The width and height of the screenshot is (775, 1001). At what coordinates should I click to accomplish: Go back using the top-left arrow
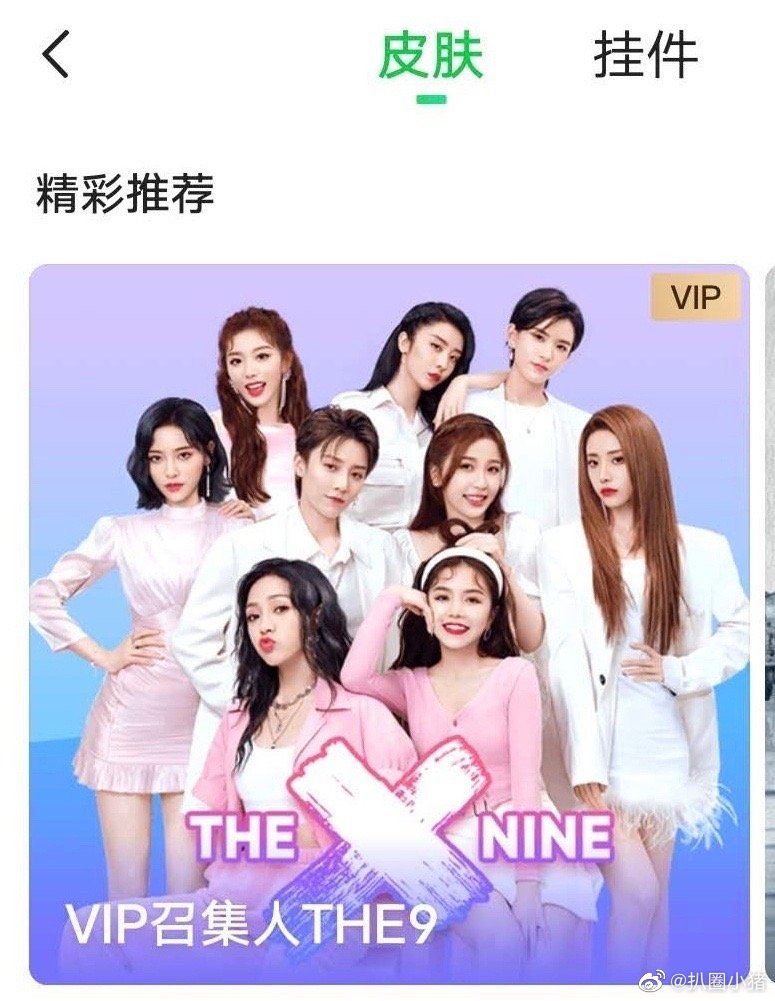pos(56,54)
